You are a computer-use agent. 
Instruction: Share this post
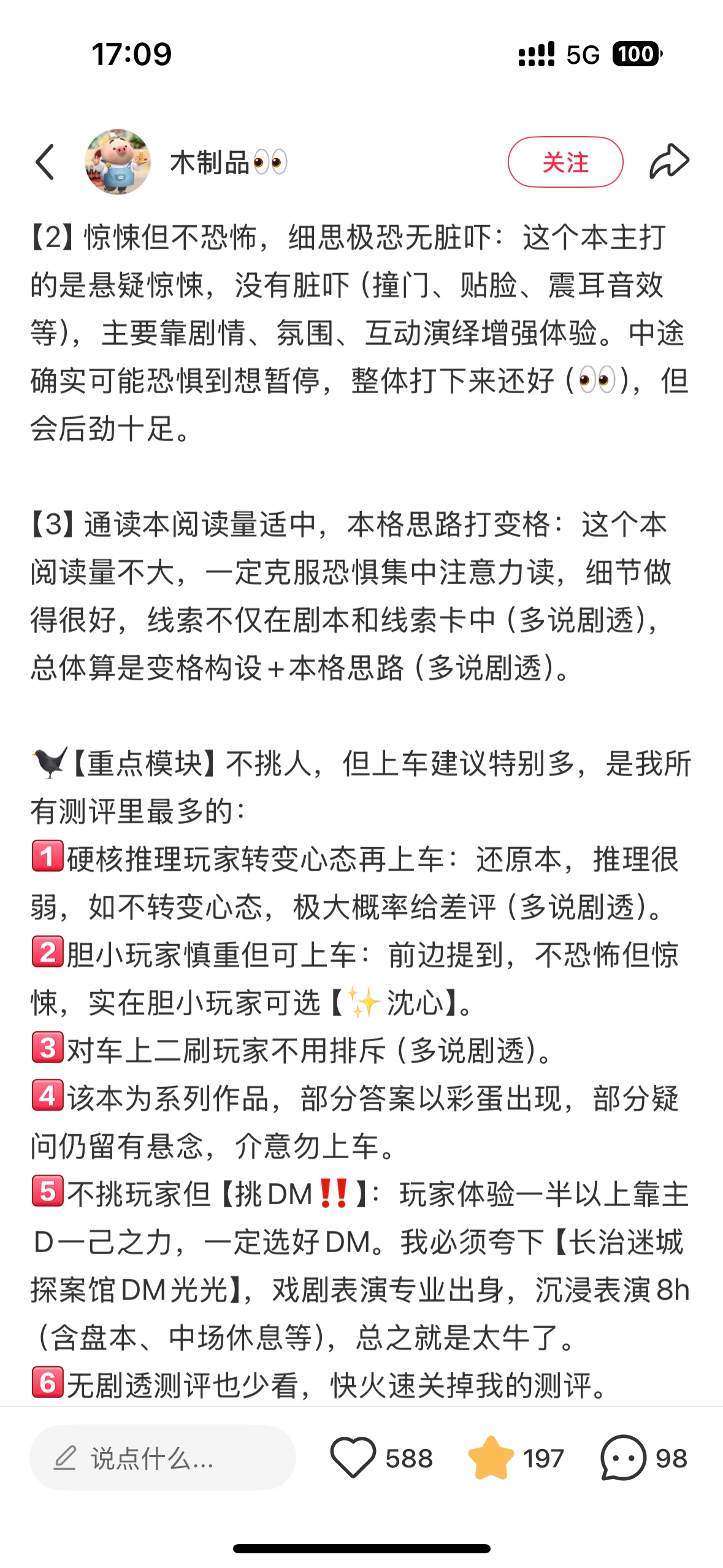tap(670, 162)
